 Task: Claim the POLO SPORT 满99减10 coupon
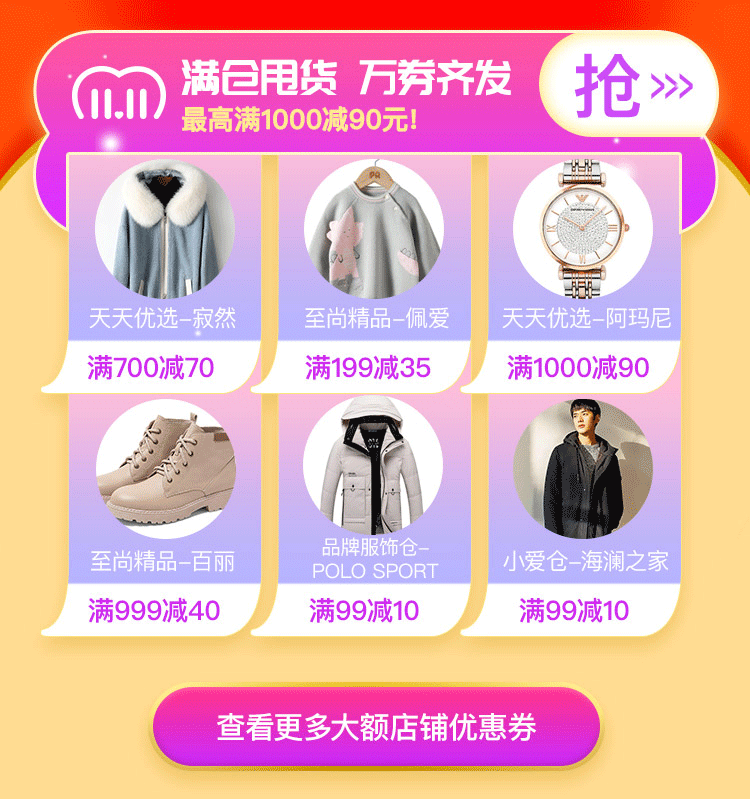374,608
